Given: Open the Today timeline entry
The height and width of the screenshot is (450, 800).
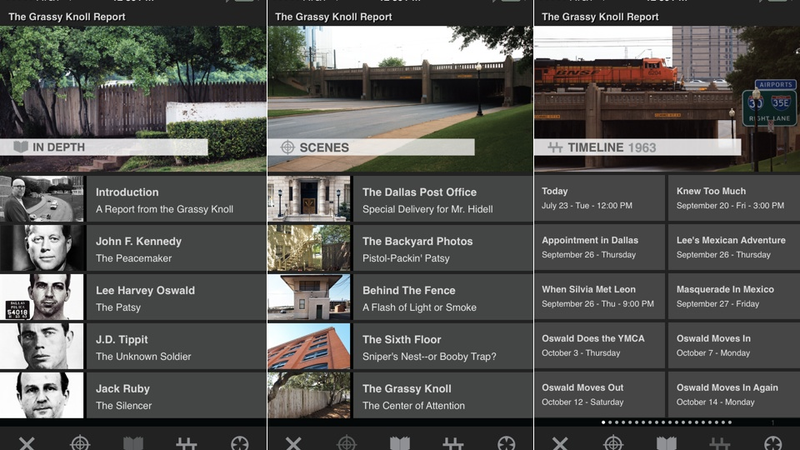Looking at the screenshot, I should (x=600, y=198).
